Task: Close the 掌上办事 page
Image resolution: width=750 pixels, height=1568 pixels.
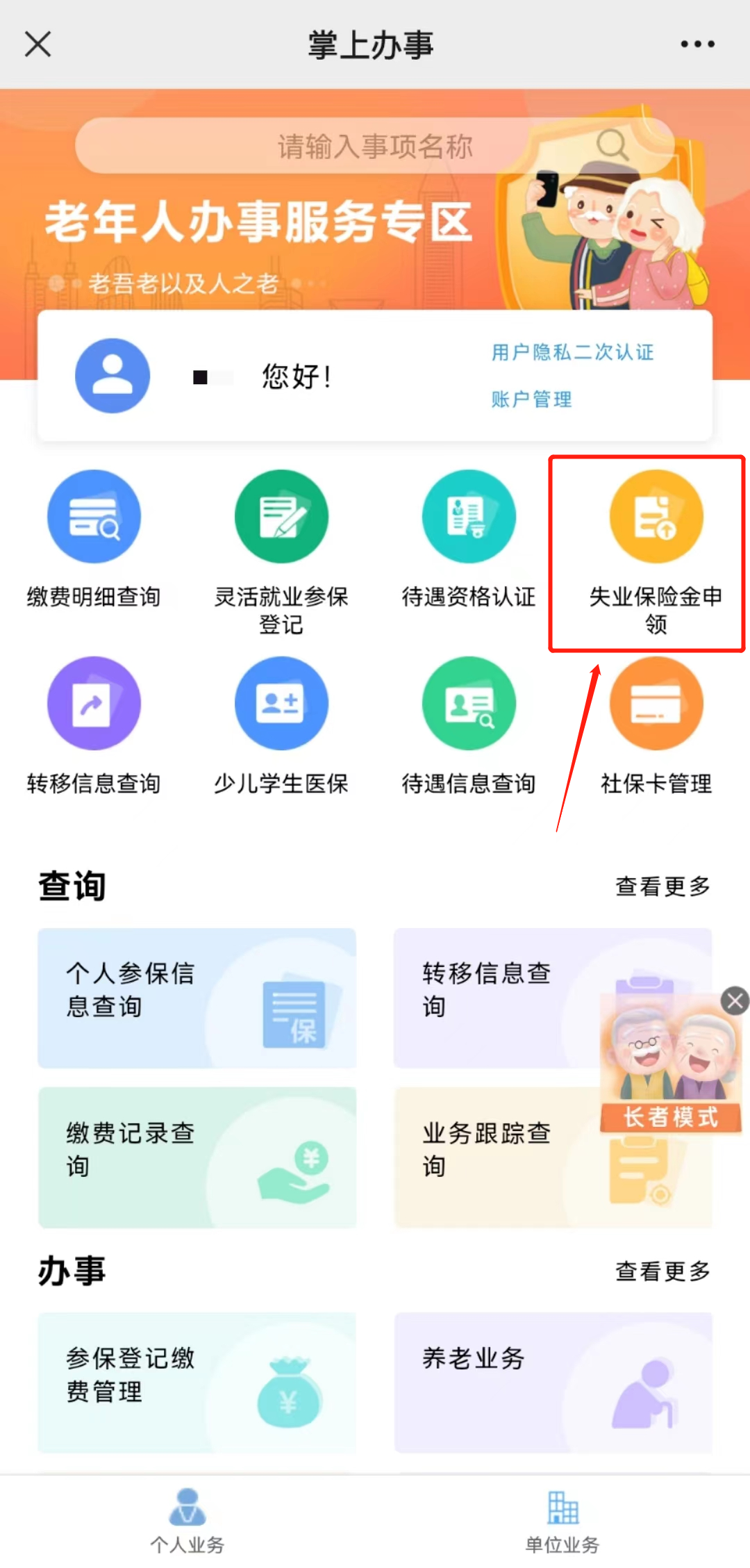Action: point(37,44)
